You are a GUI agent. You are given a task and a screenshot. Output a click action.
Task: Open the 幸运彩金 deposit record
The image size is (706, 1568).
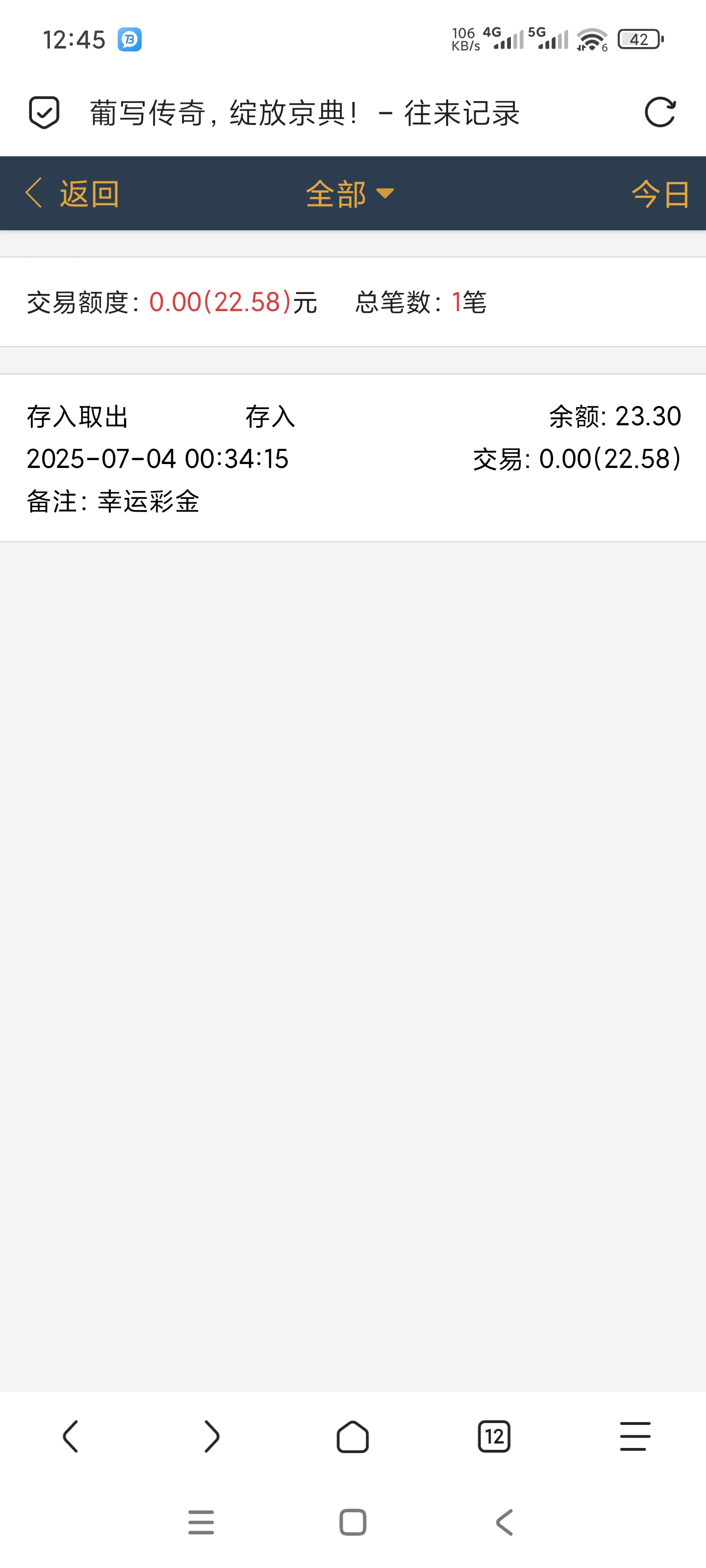(353, 458)
